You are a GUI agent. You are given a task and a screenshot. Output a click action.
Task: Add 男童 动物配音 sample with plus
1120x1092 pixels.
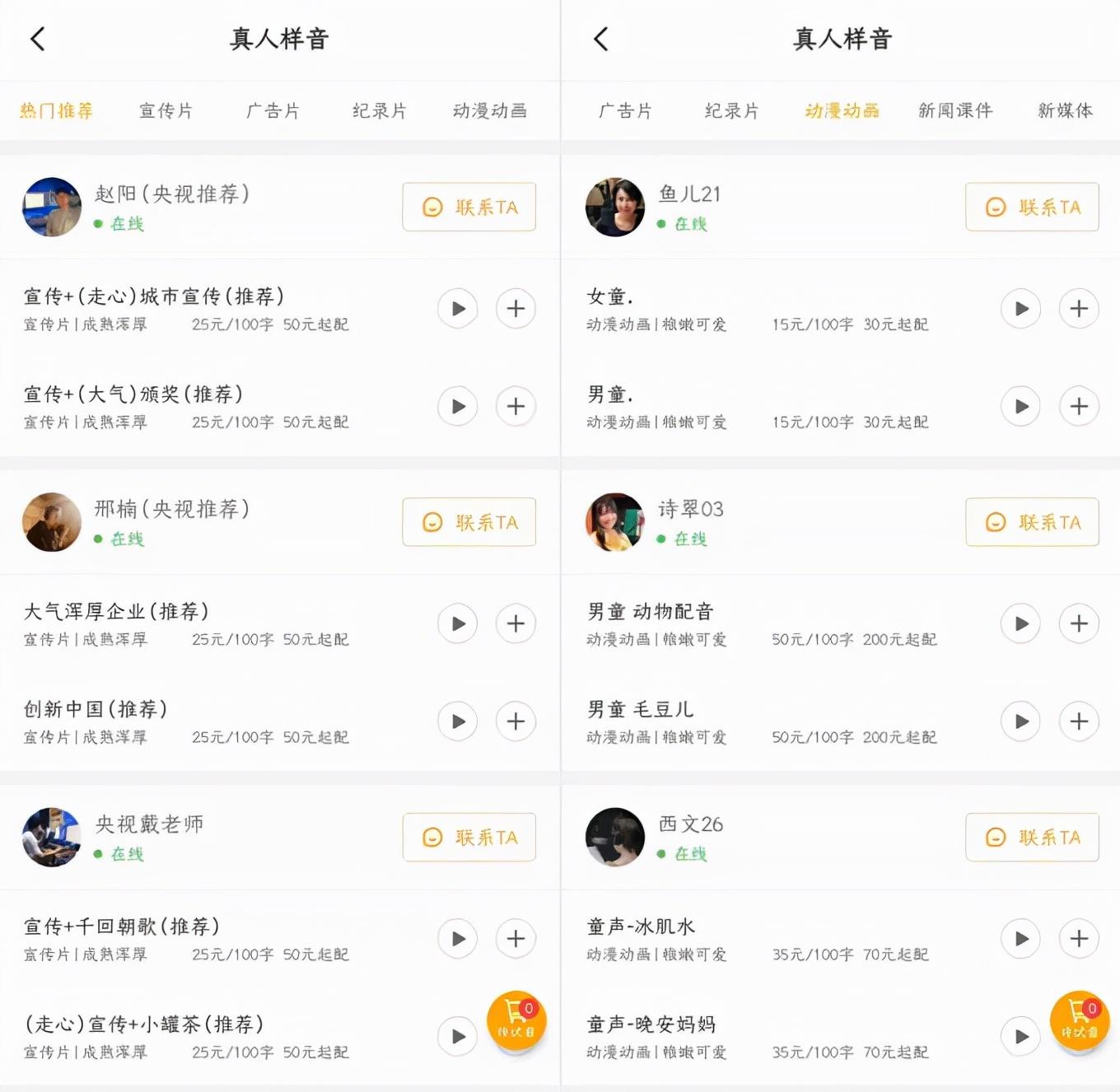click(1079, 623)
